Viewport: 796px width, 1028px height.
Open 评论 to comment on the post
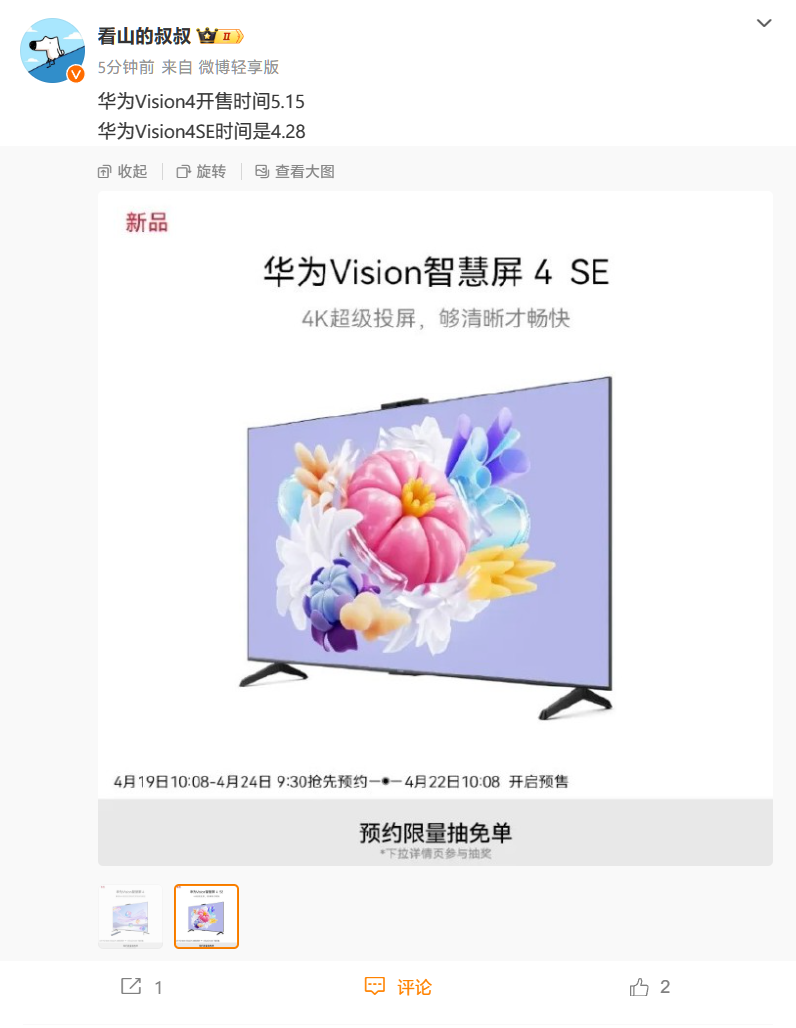tap(398, 987)
